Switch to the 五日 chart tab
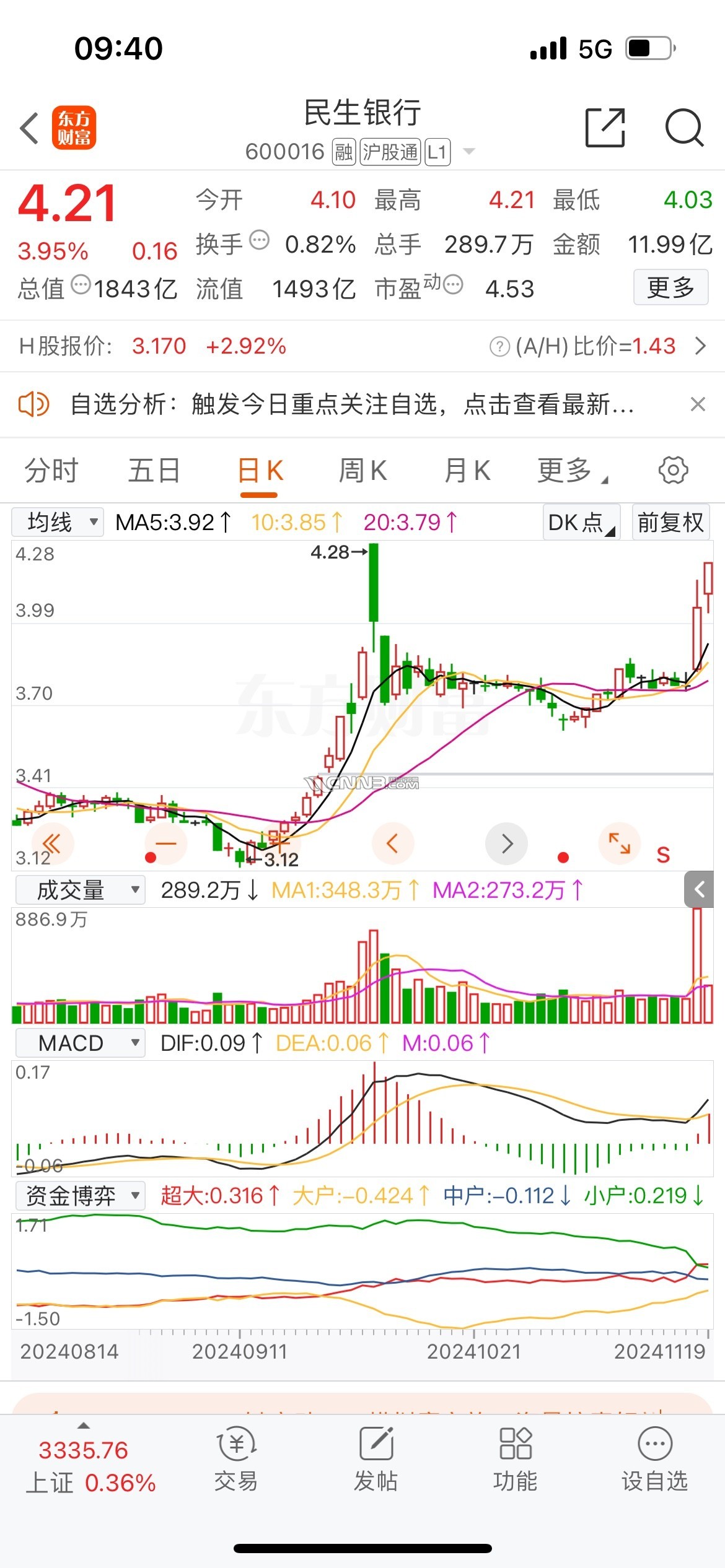The width and height of the screenshot is (725, 1568). 154,470
